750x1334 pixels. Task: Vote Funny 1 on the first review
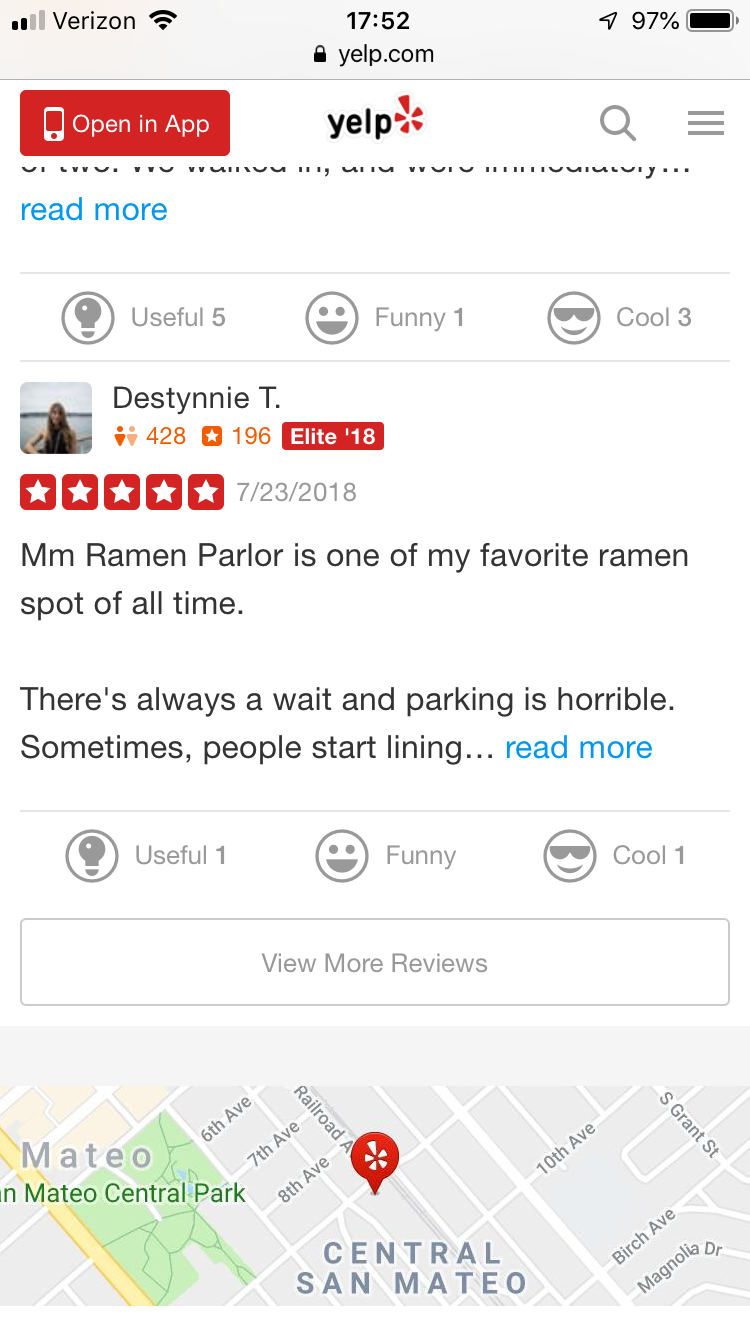[x=385, y=318]
